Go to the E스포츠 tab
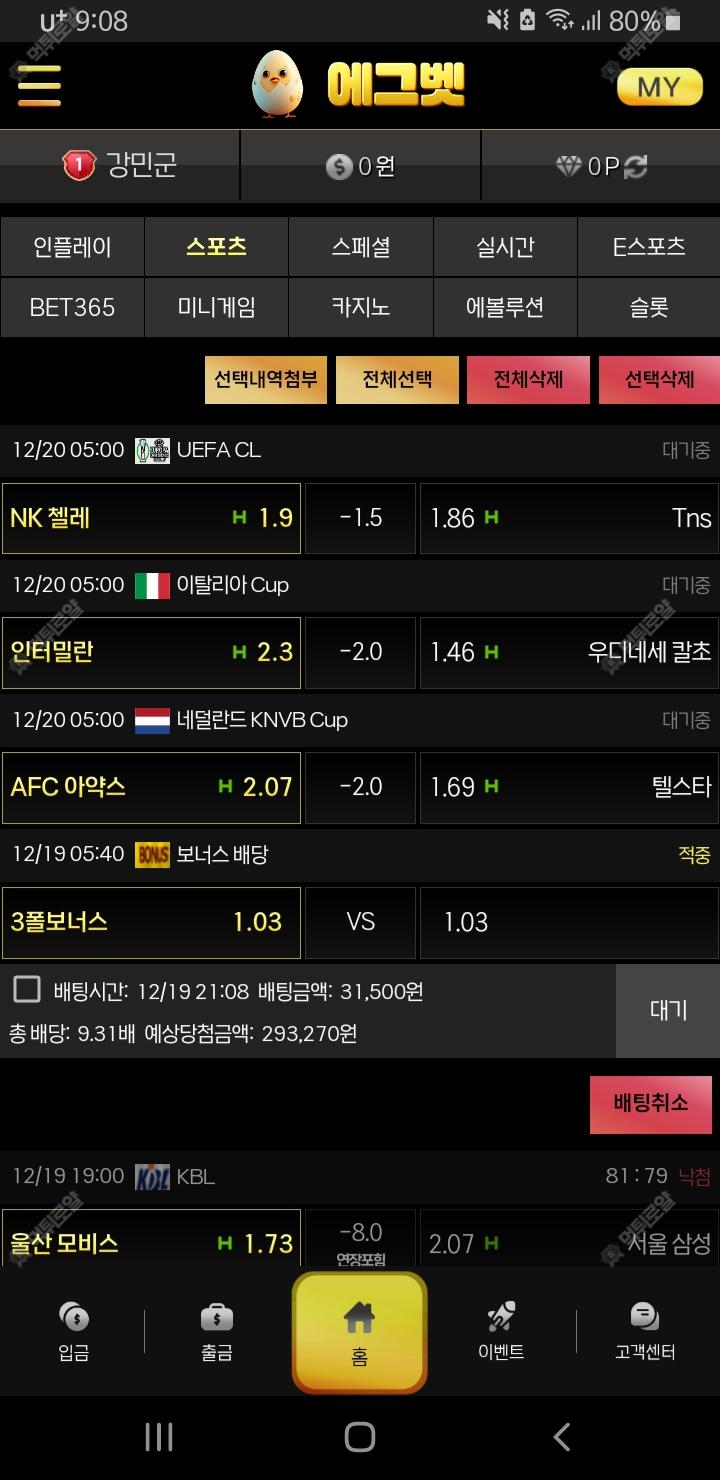 (648, 247)
